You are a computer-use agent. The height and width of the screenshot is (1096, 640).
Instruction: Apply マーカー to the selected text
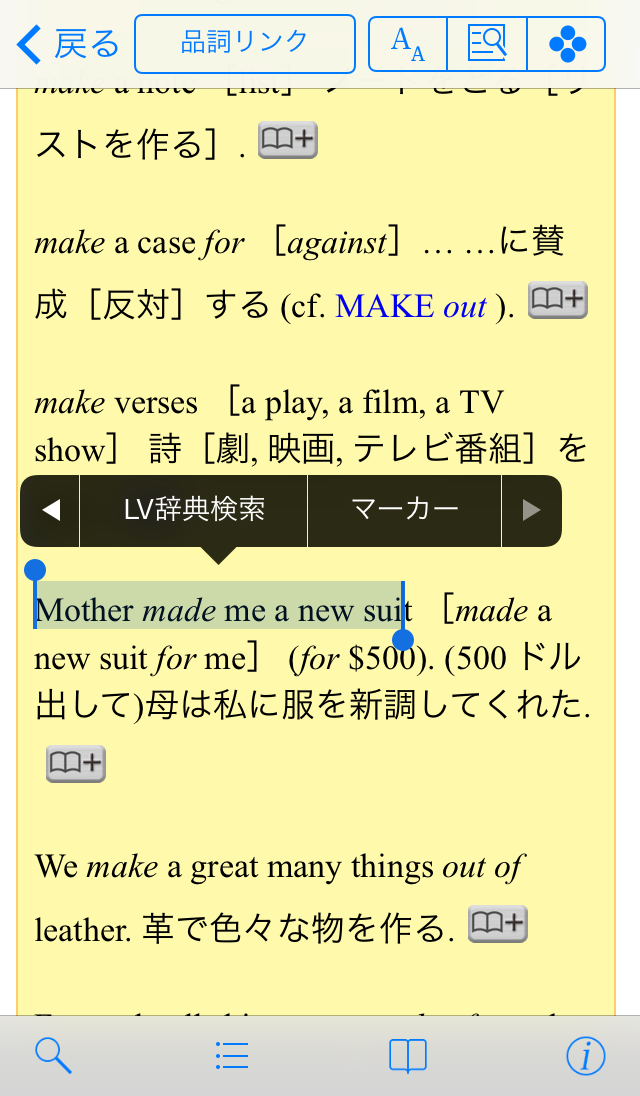coord(405,510)
